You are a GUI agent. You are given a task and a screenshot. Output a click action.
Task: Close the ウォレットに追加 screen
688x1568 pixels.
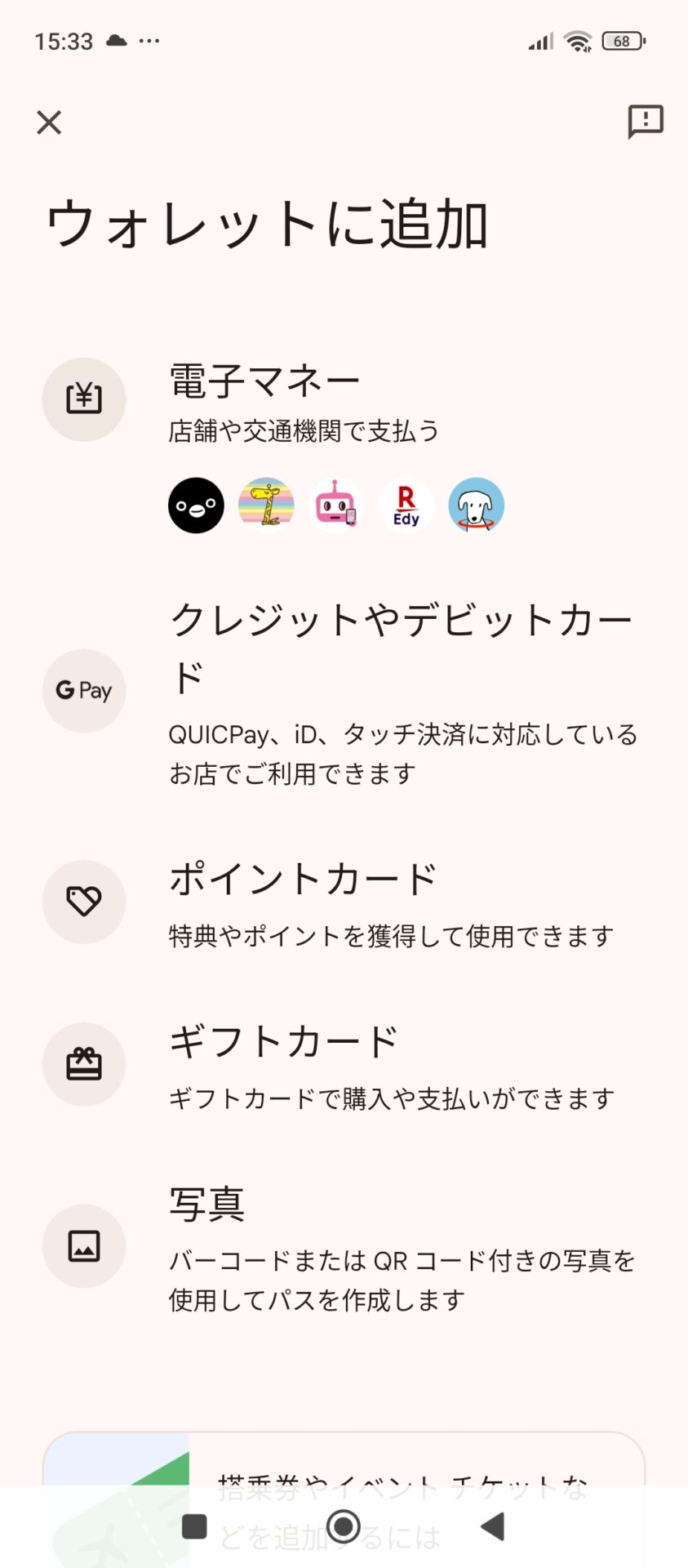[49, 122]
